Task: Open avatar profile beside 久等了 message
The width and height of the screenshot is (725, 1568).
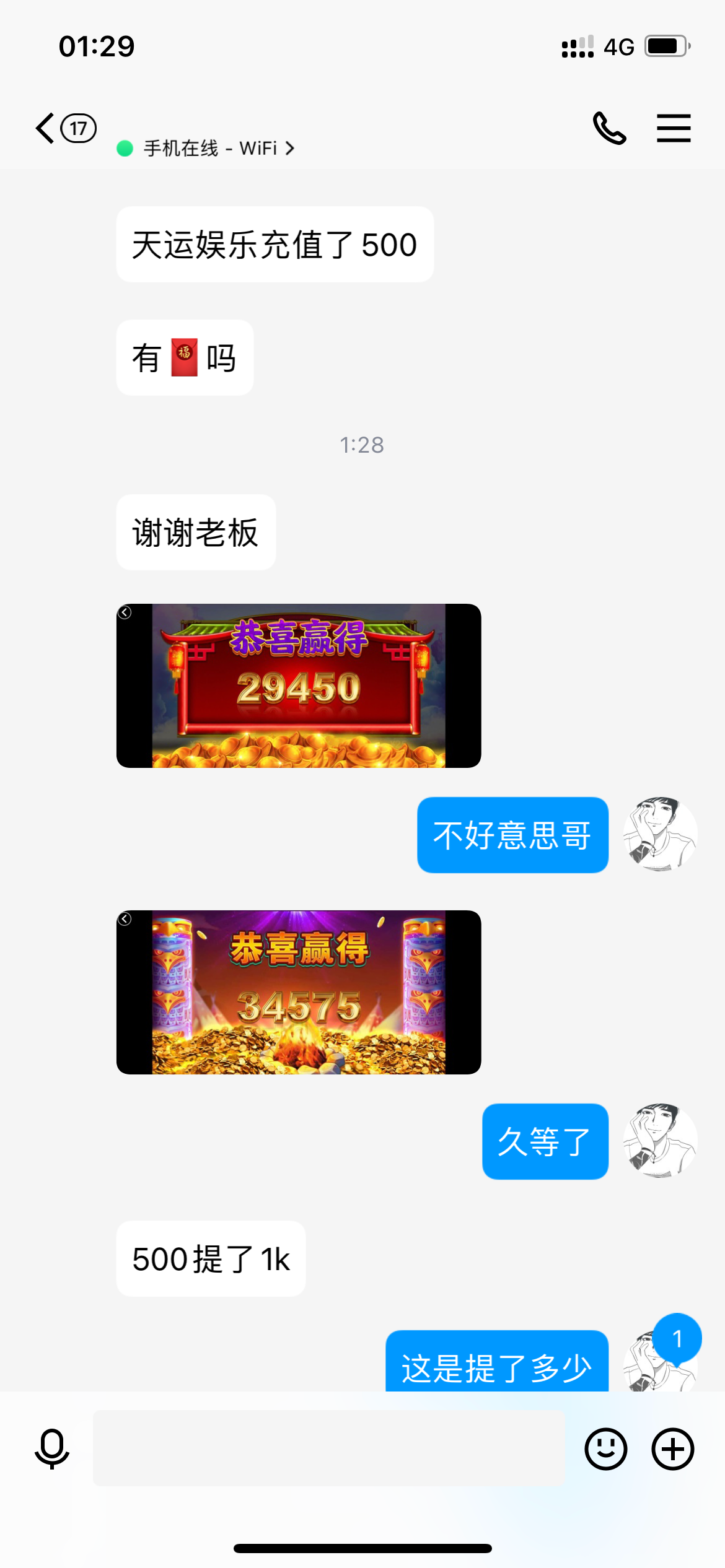Action: click(x=660, y=1141)
